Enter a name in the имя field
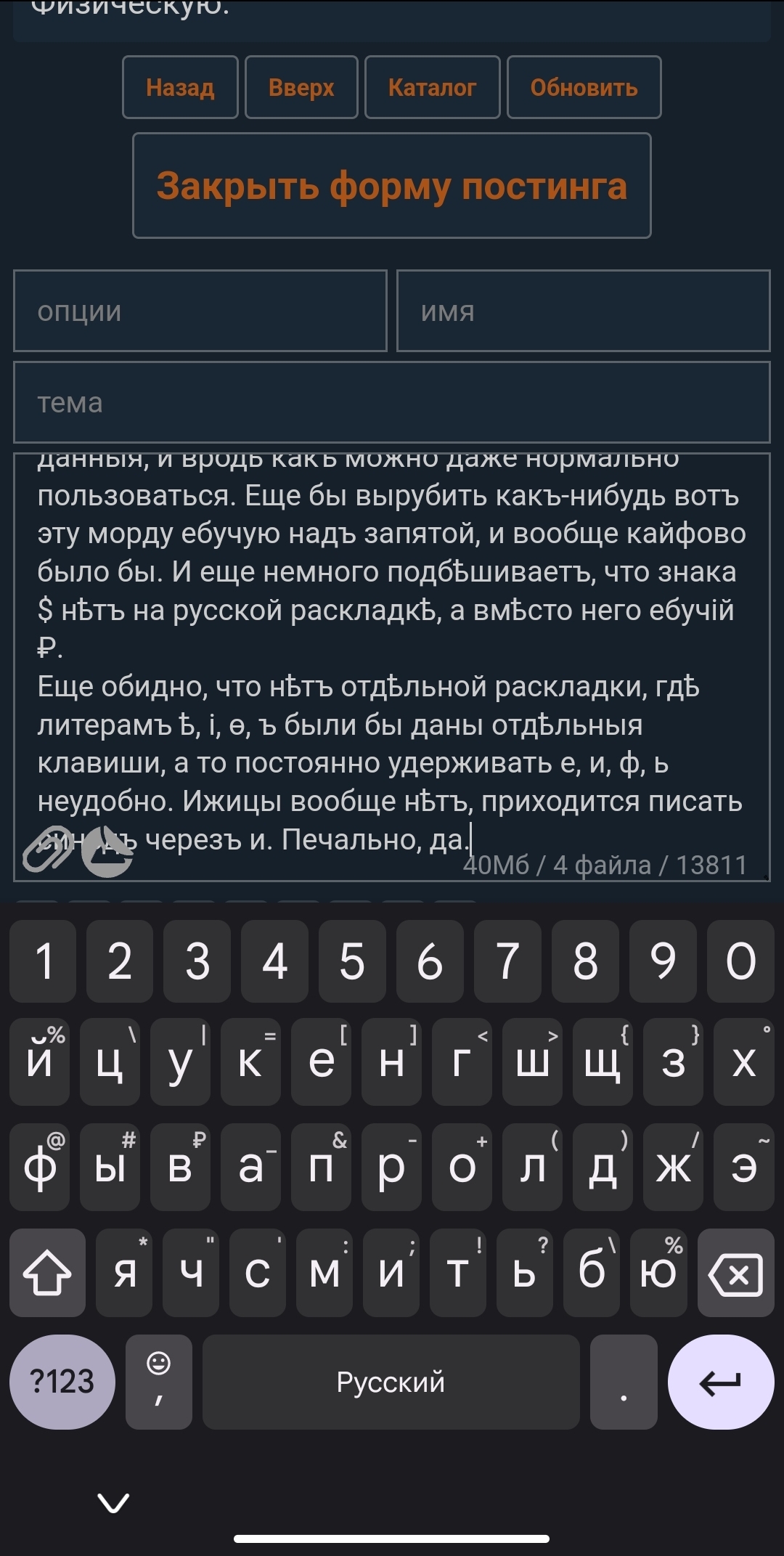 pyautogui.click(x=584, y=311)
